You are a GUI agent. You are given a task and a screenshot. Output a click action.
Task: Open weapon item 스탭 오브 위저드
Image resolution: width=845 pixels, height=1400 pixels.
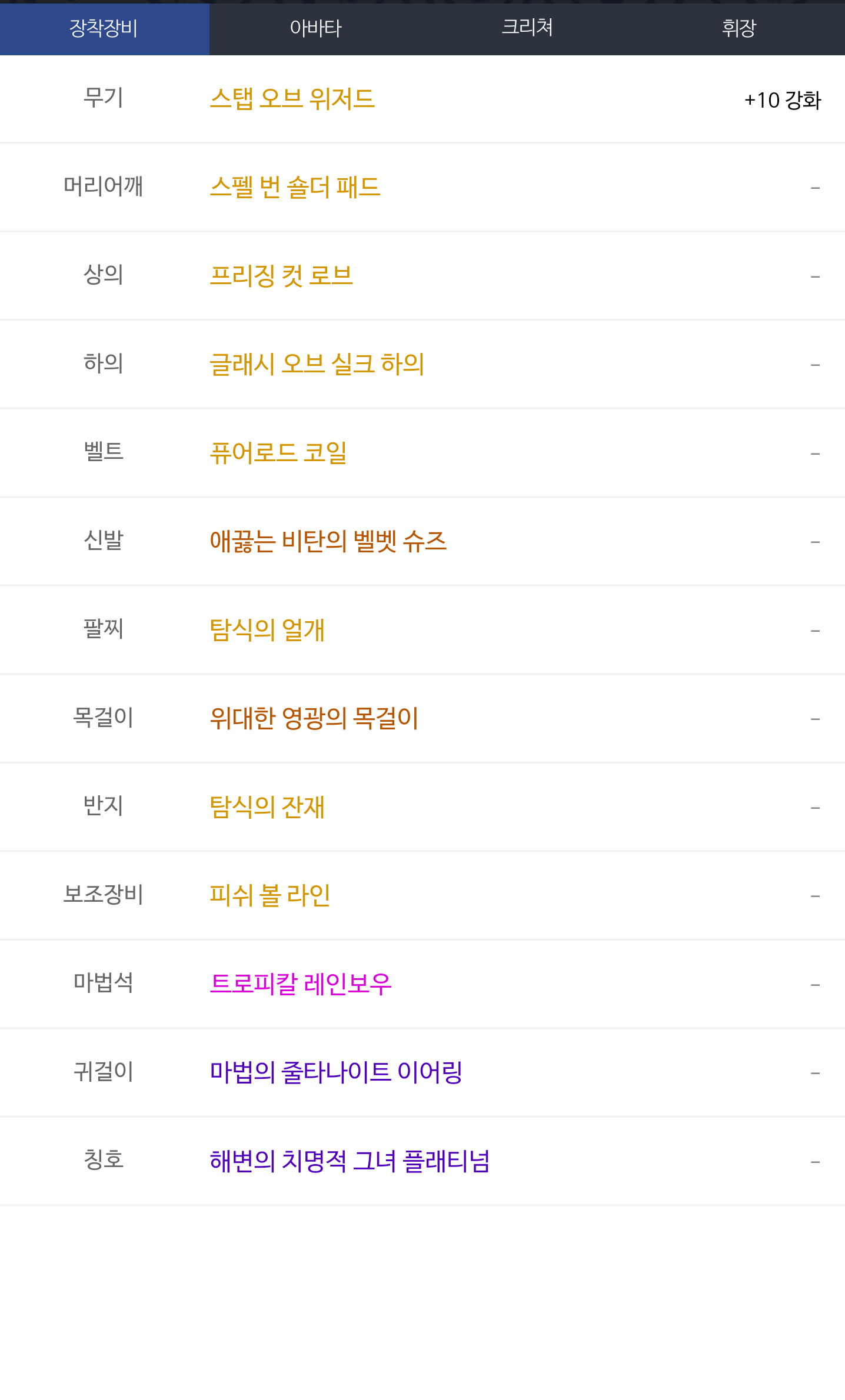292,99
